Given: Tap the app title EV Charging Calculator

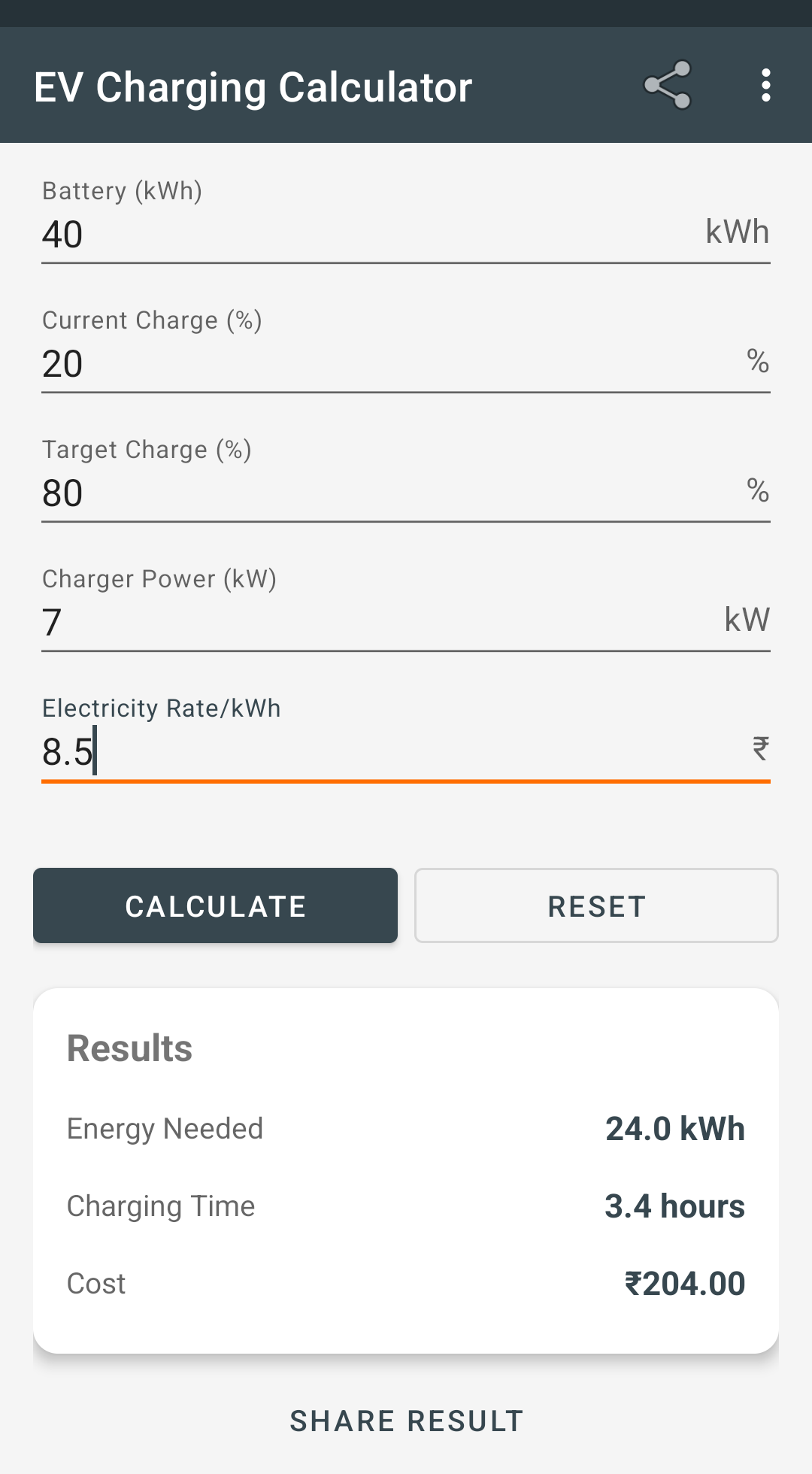Looking at the screenshot, I should click(x=253, y=86).
